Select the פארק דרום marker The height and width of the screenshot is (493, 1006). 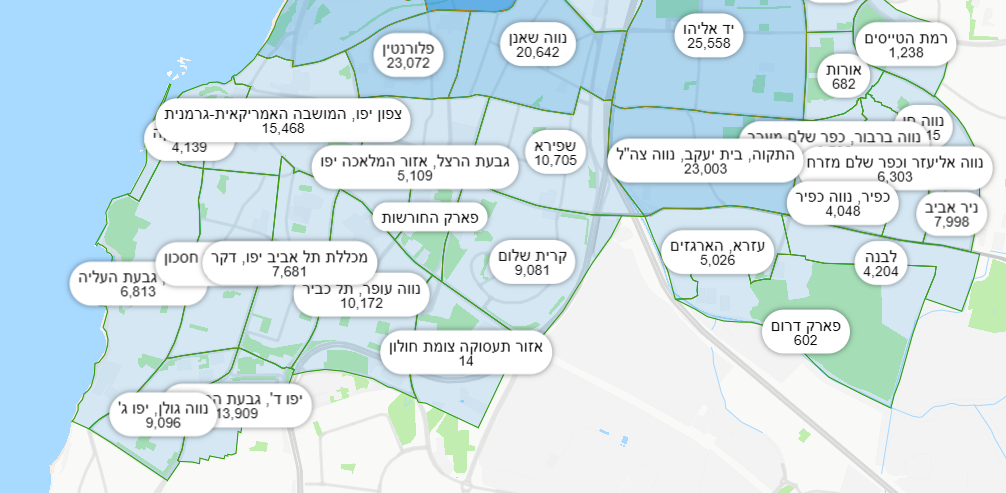pyautogui.click(x=805, y=333)
